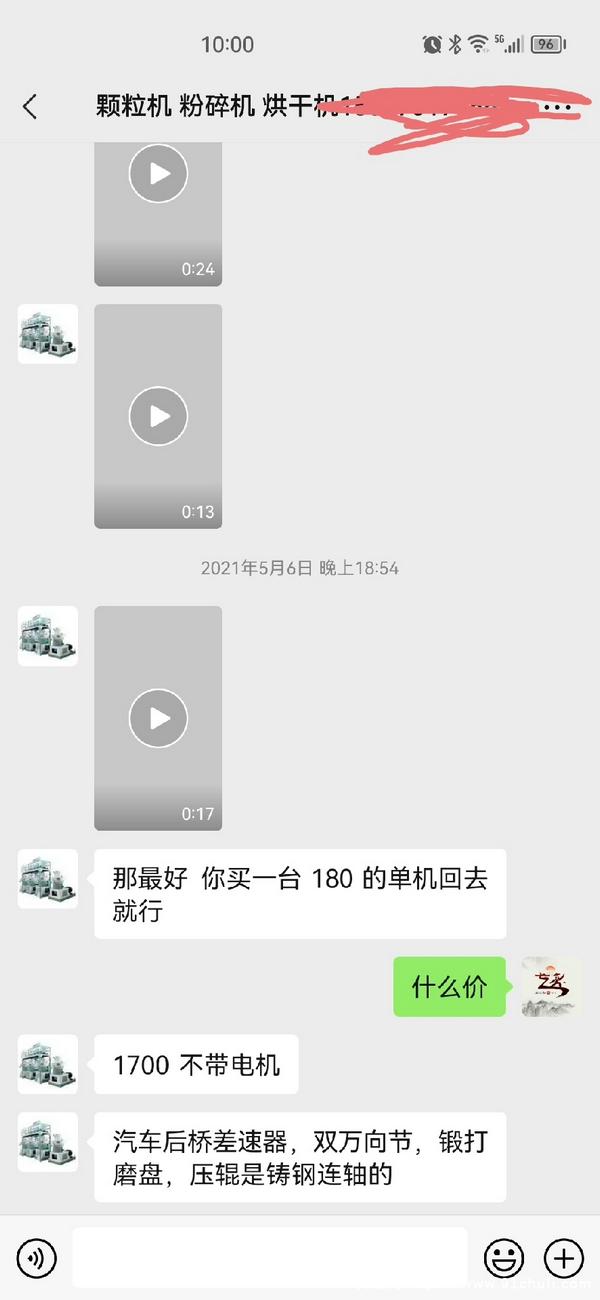Go back to the chat list
This screenshot has width=600, height=1300.
pos(30,107)
